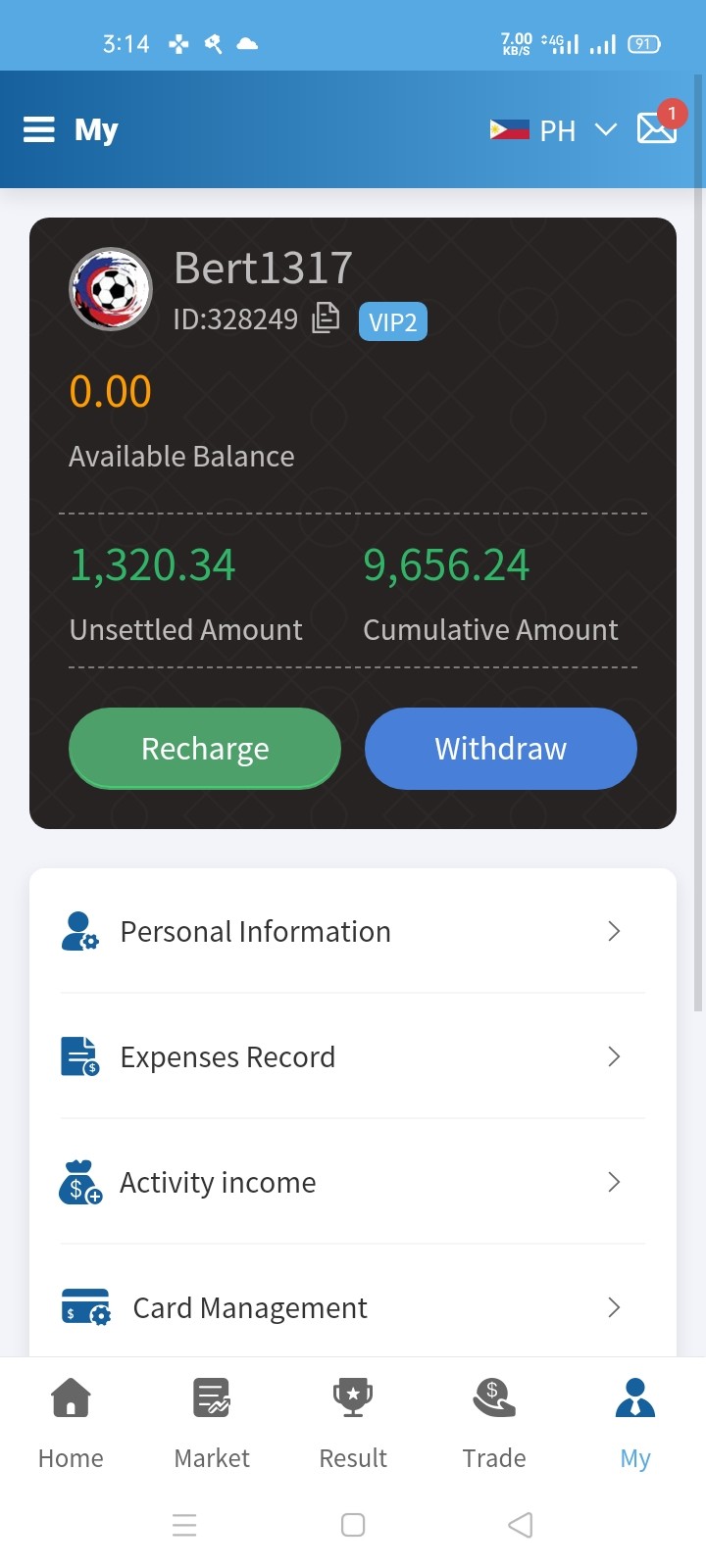Tap the Recharge button
The image size is (706, 1568).
coord(205,749)
